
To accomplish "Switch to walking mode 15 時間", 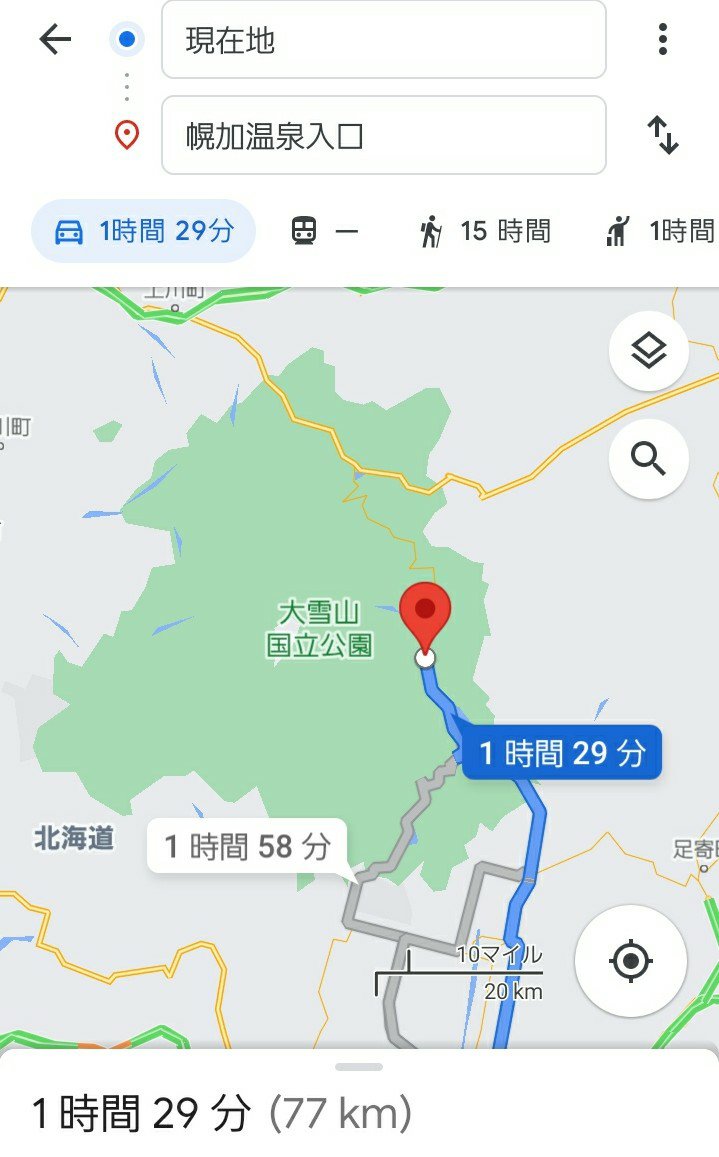I will coord(485,232).
